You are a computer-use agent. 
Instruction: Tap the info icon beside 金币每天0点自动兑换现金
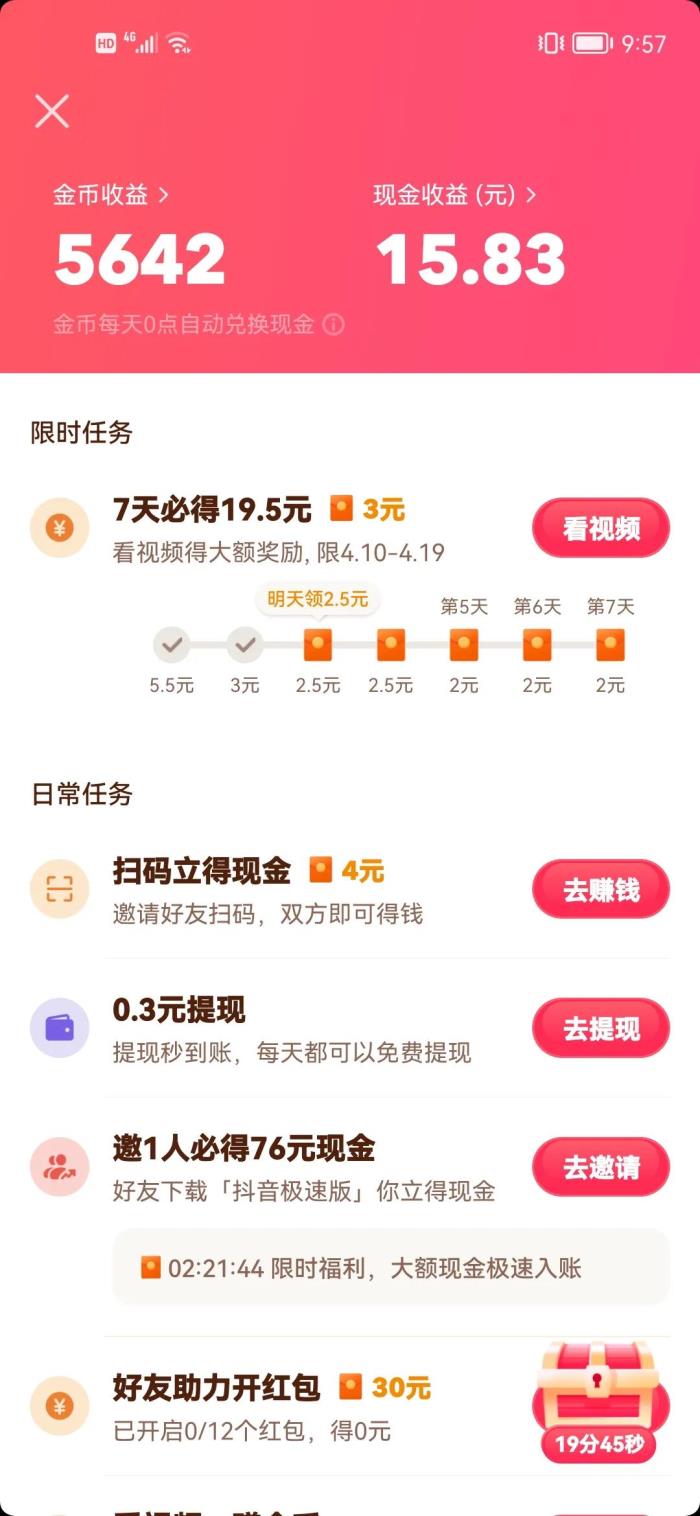point(334,325)
